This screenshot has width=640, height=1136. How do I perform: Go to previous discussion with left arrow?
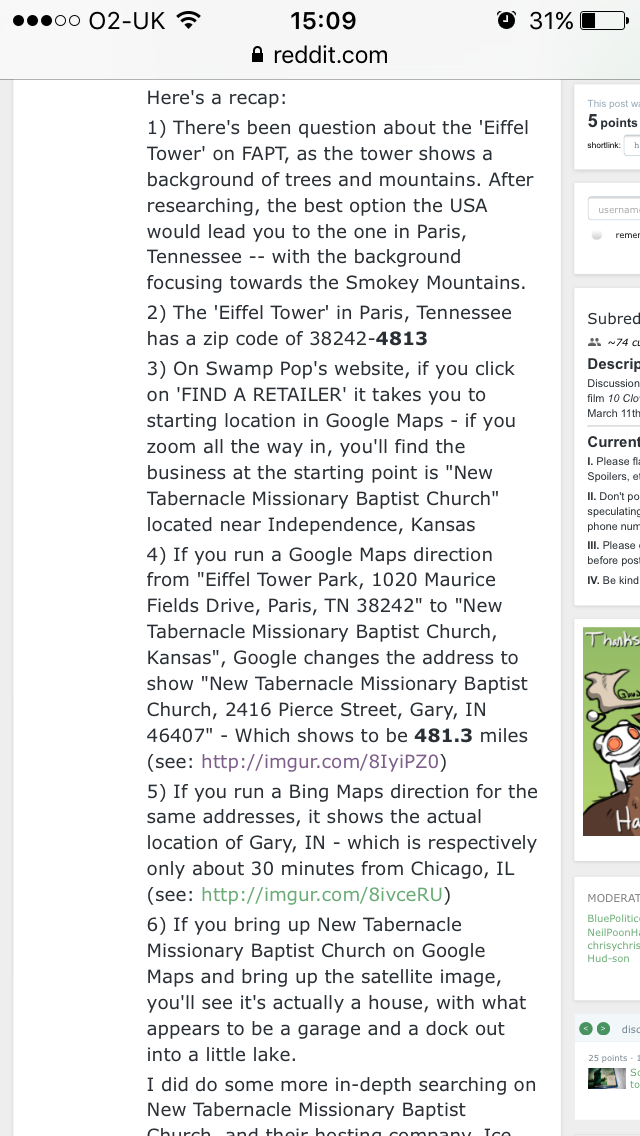586,1029
